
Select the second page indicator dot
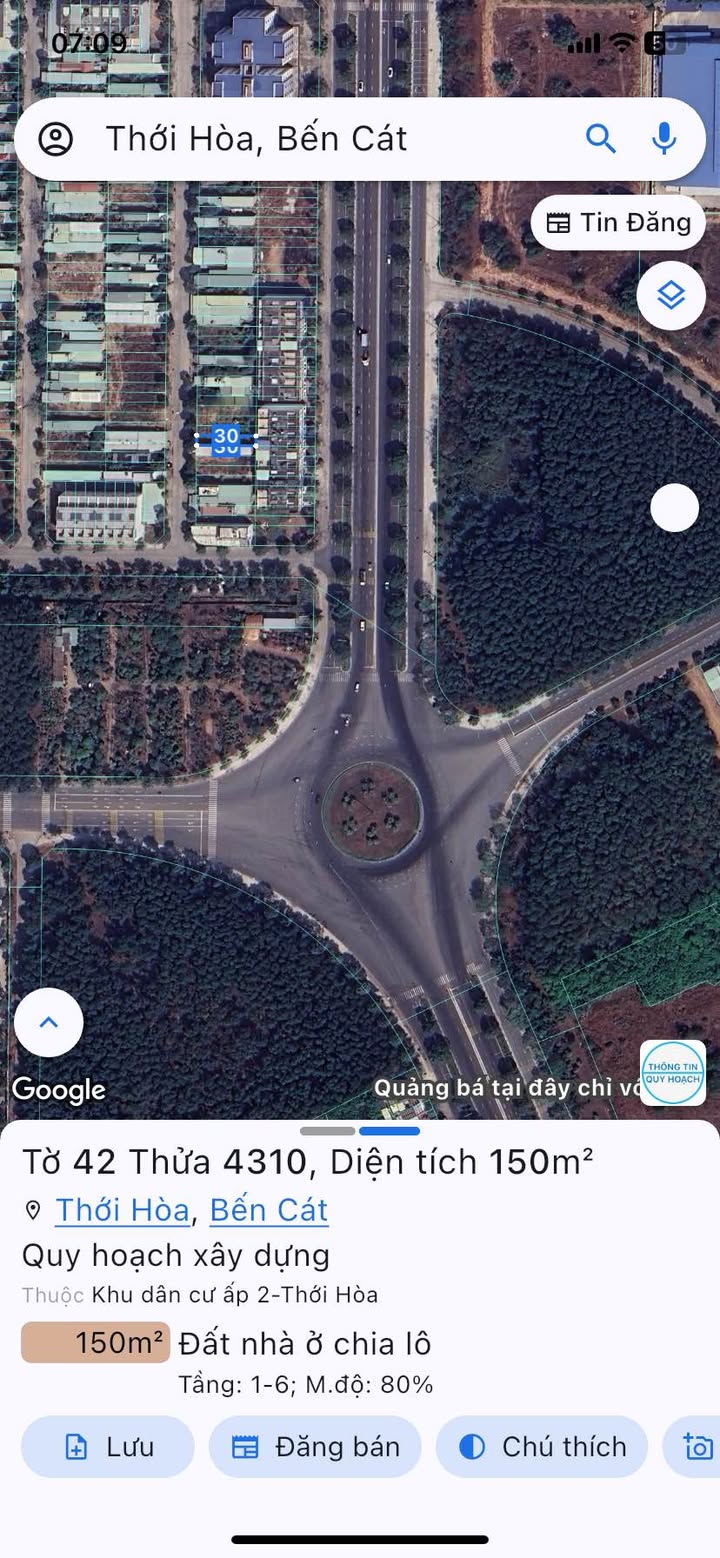pos(389,1131)
